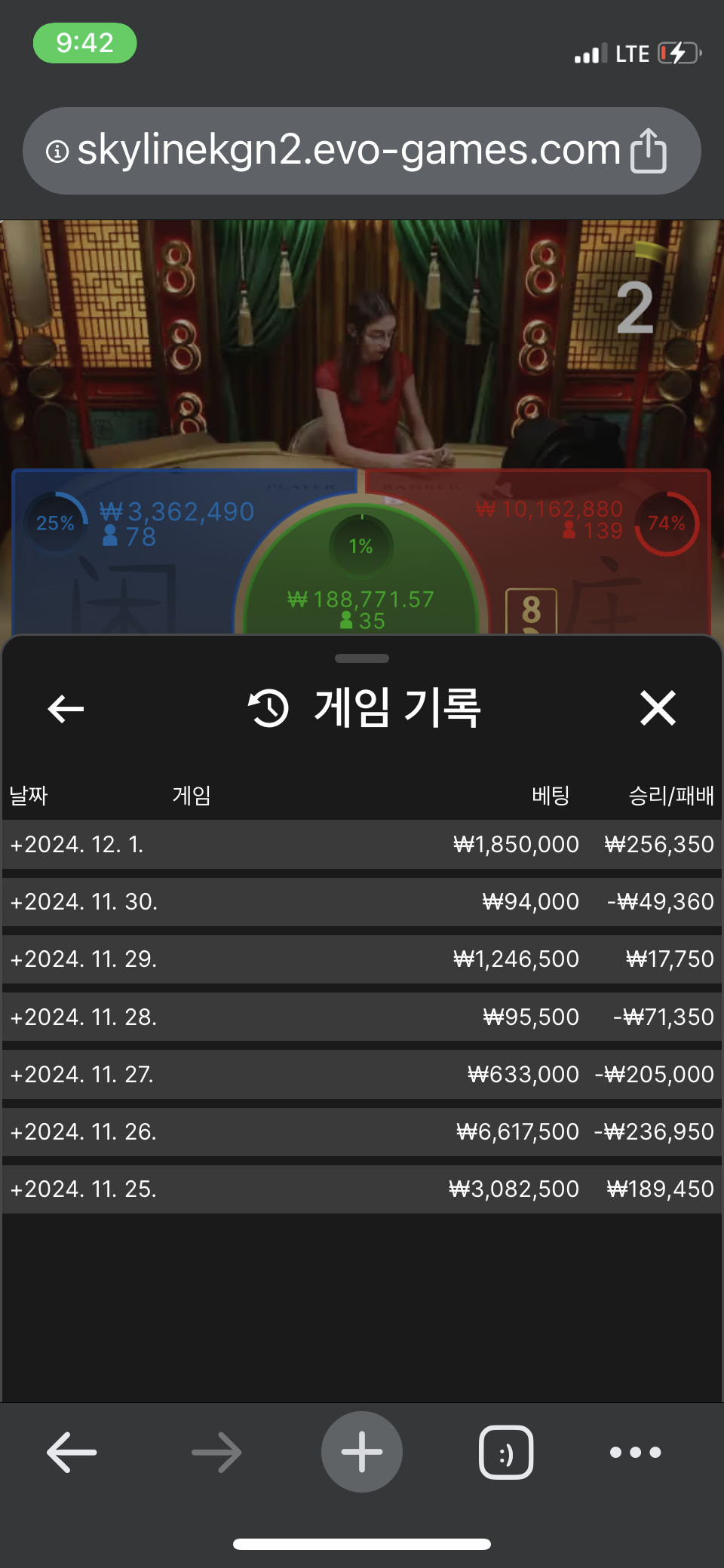The height and width of the screenshot is (1568, 724).
Task: Open the browser tab switcher
Action: tap(506, 1452)
